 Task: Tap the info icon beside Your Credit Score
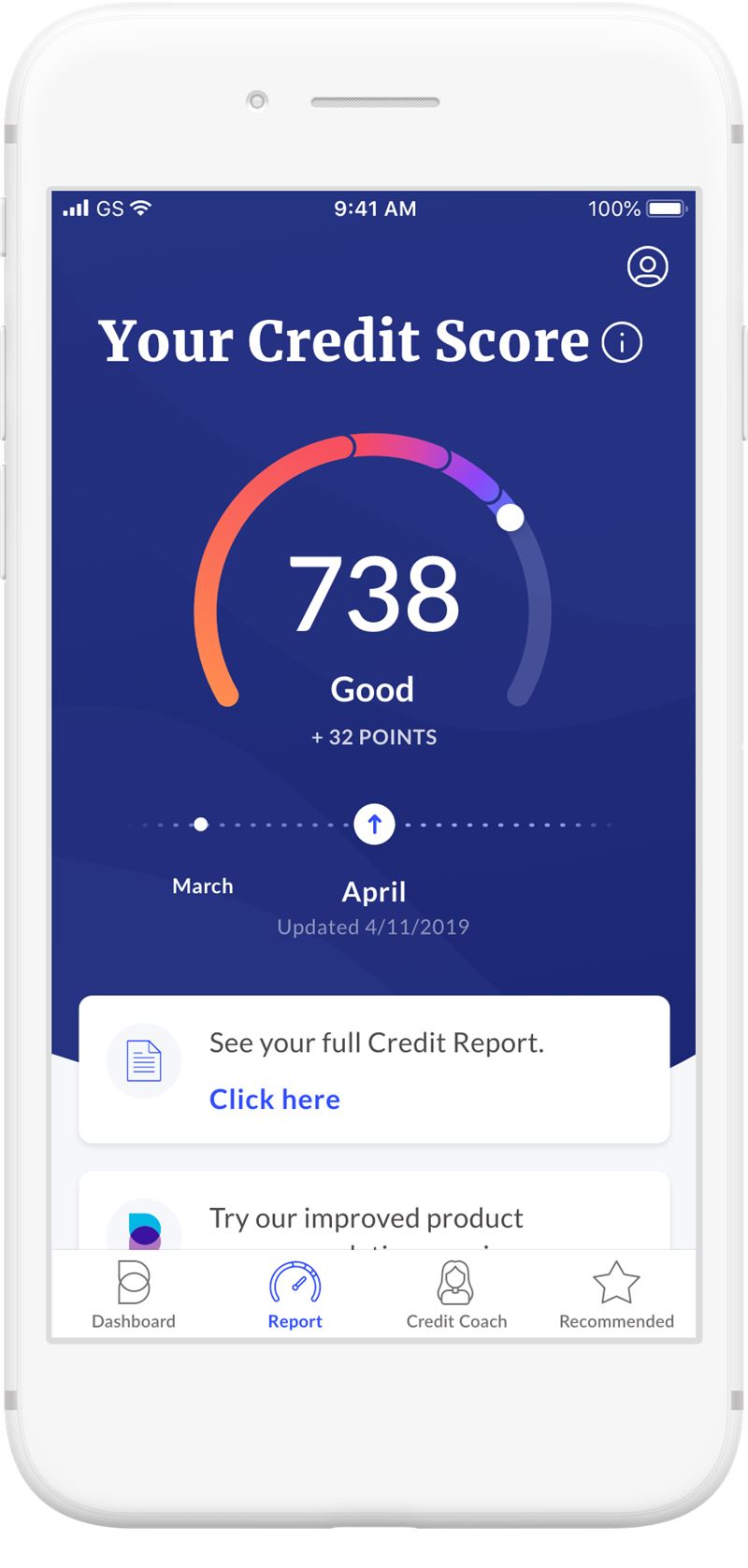click(x=622, y=342)
